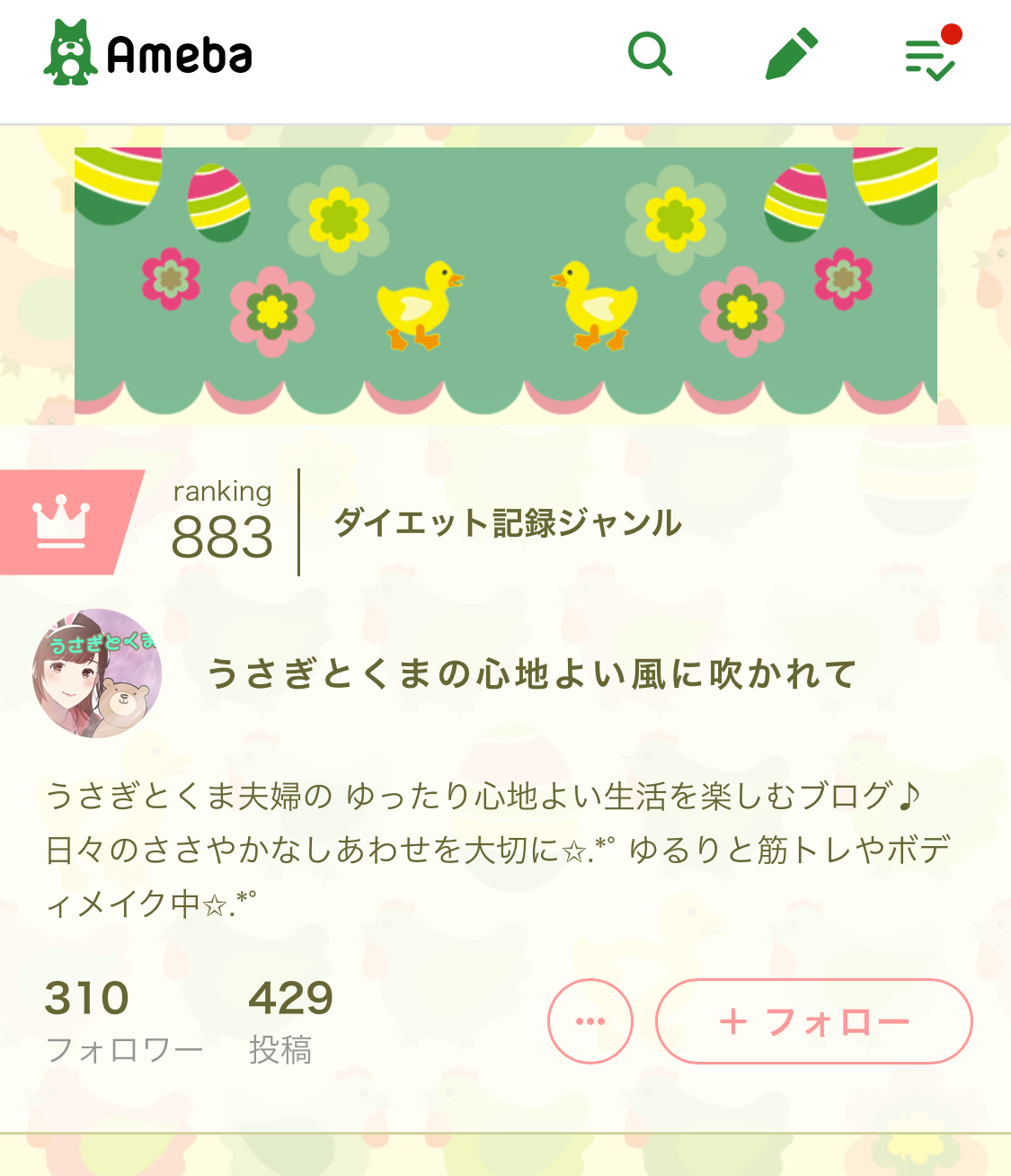Open the Ameba home logo
Viewport: 1011px width, 1176px height.
click(x=148, y=54)
